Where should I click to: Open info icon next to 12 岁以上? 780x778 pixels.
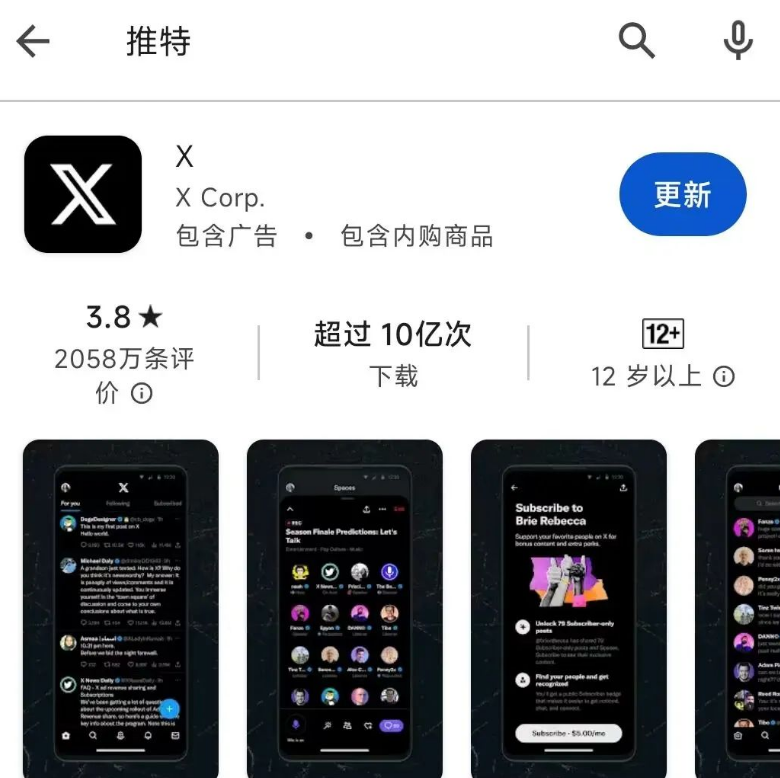724,377
